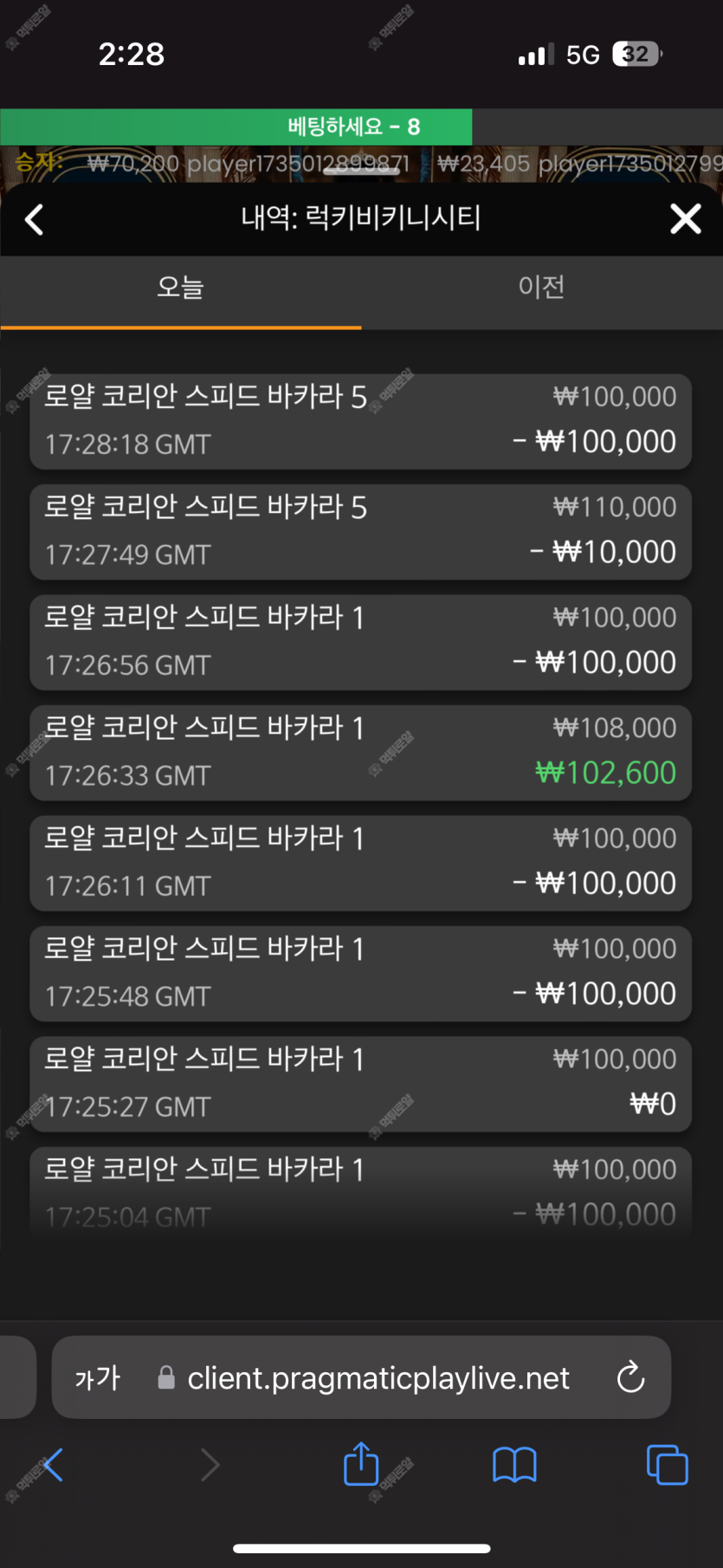
Task: Open the 17:27:49 GMT bet record
Action: pos(360,532)
